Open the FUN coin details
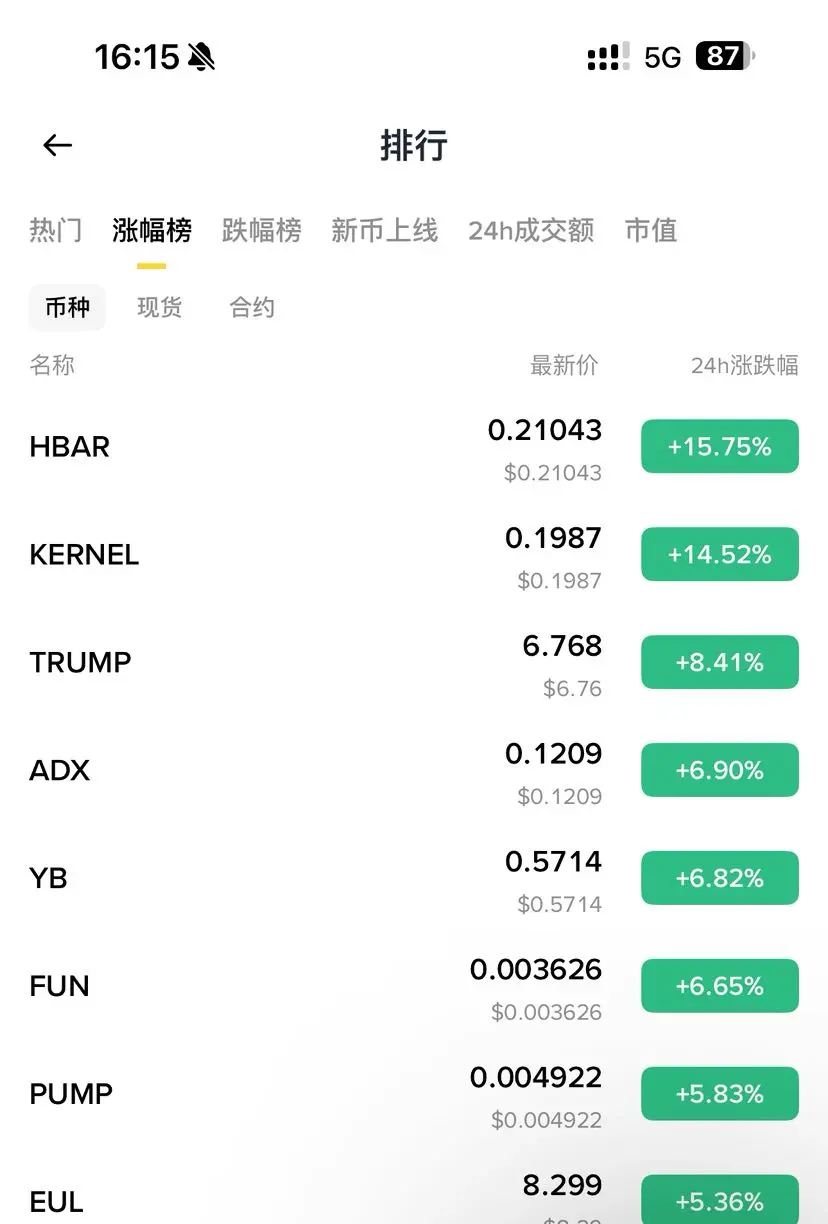Screen dimensions: 828x1224 coord(60,987)
